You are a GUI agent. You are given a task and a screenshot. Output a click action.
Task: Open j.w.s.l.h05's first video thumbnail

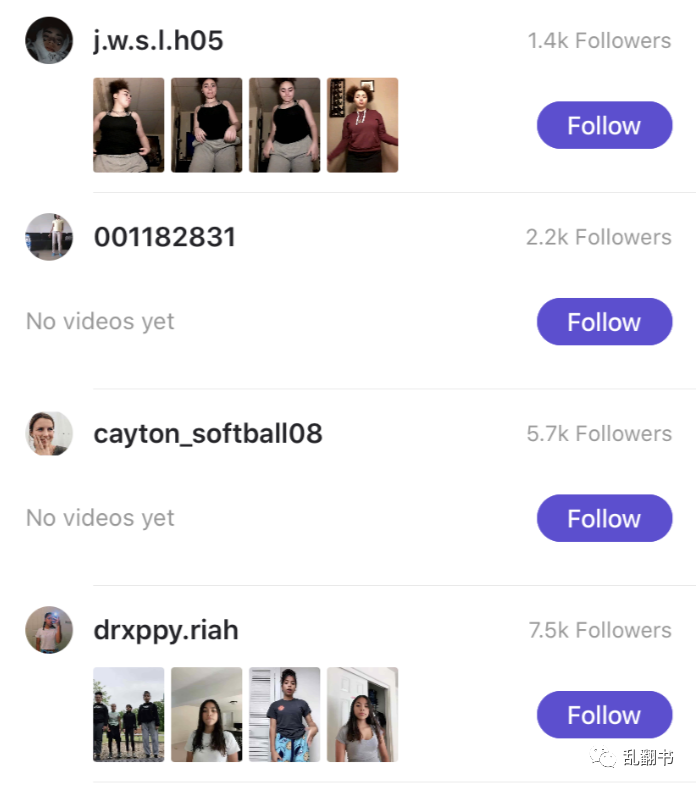[129, 125]
